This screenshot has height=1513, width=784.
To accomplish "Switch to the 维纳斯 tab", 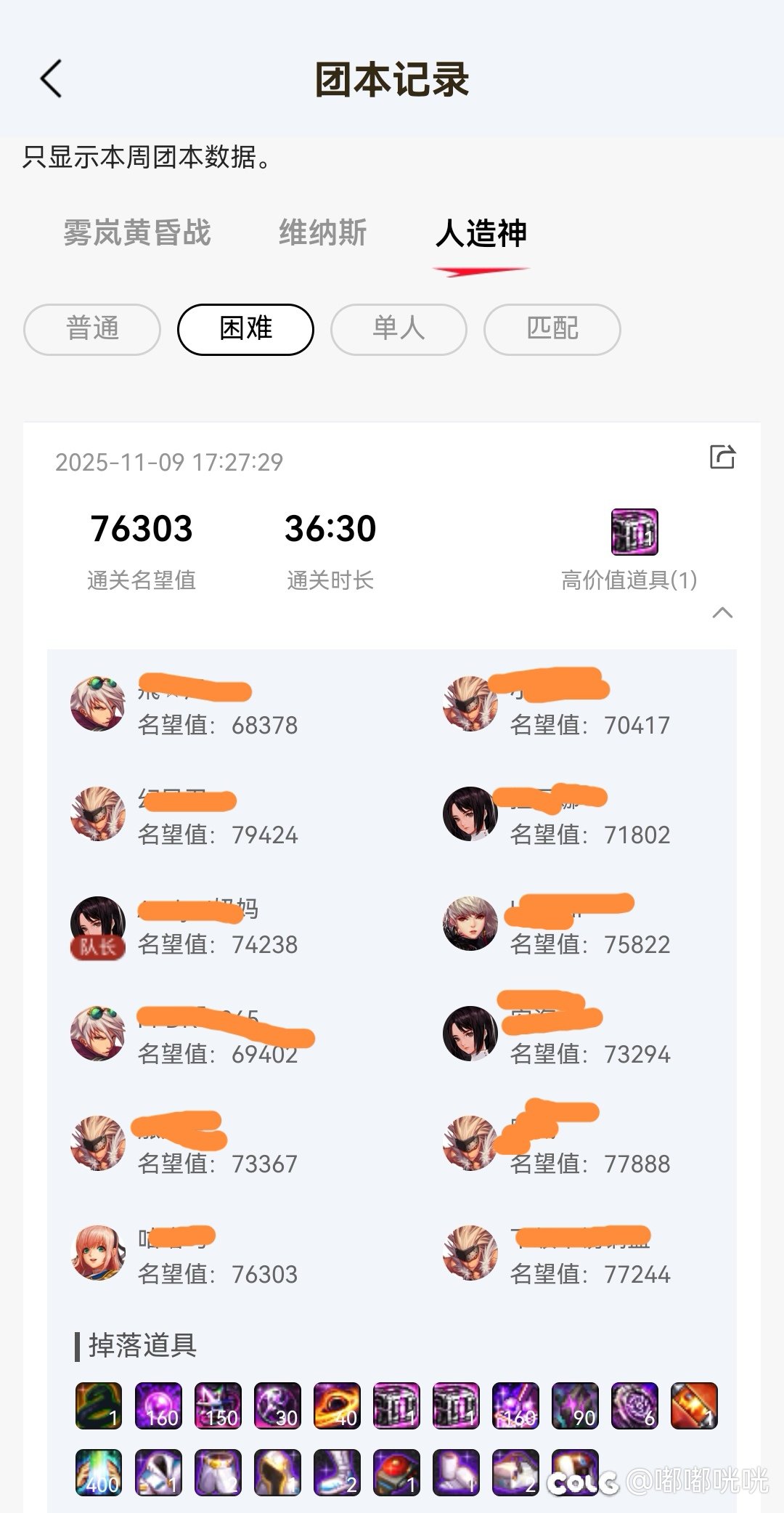I will coord(322,233).
